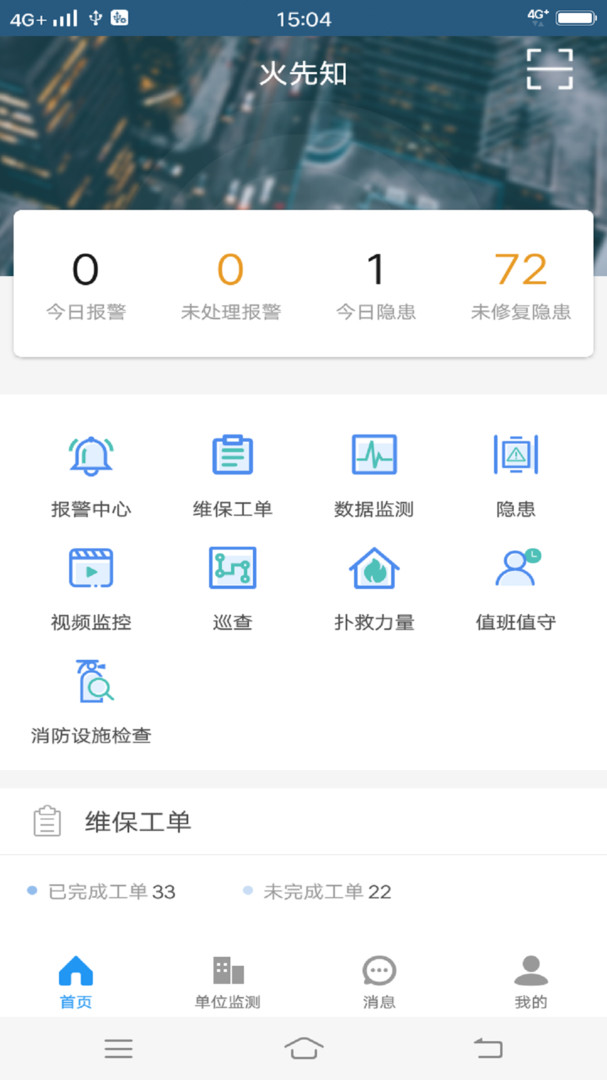Viewport: 607px width, 1080px height.
Task: Tap the system home button
Action: coord(304,1048)
